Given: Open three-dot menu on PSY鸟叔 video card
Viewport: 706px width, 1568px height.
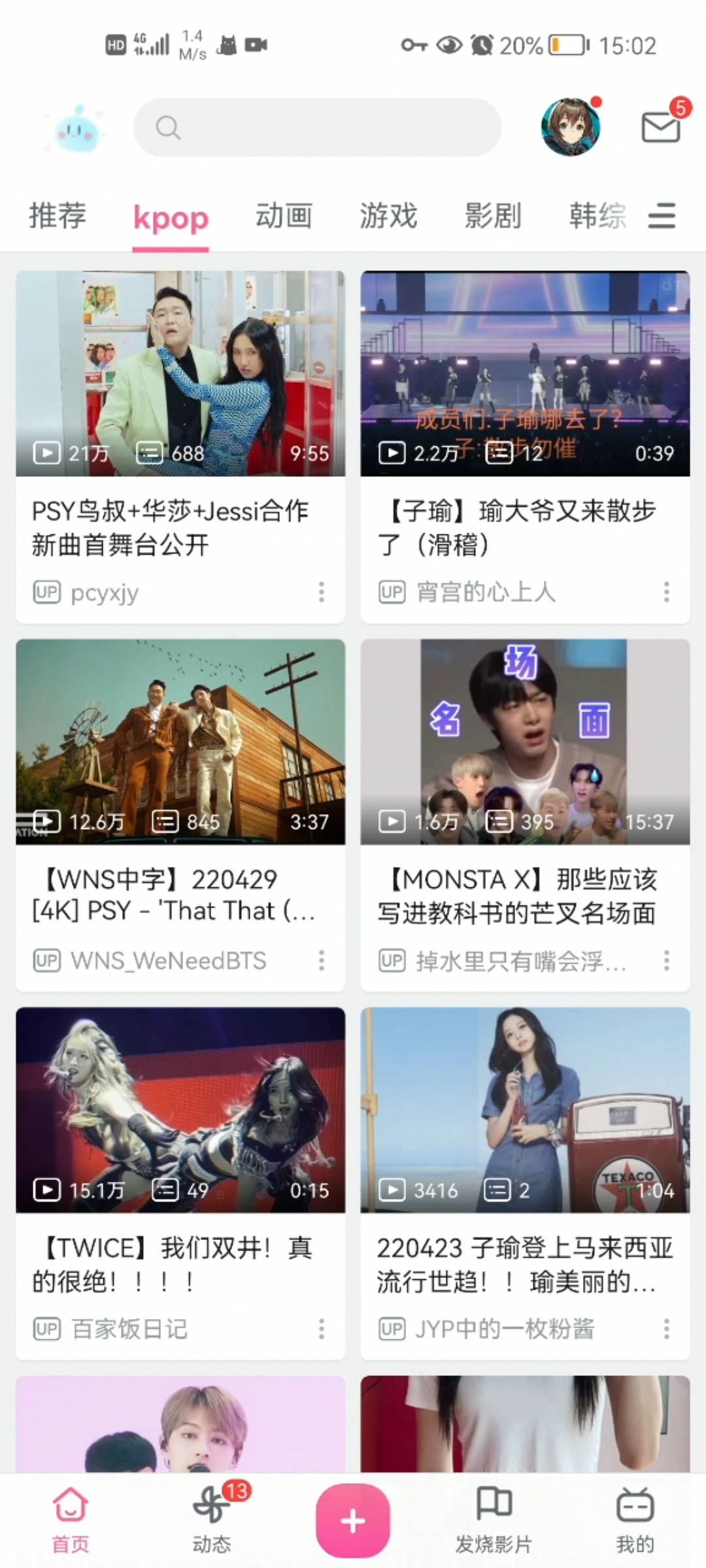Looking at the screenshot, I should 321,593.
